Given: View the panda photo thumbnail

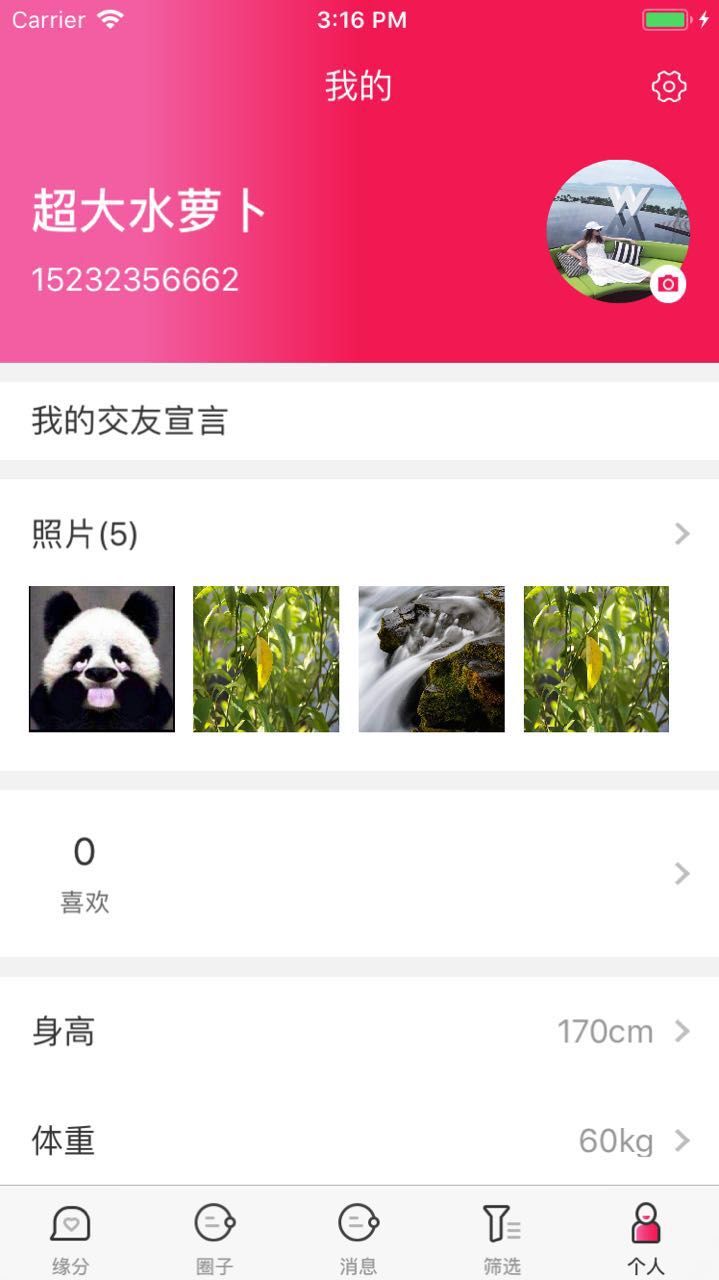Looking at the screenshot, I should [x=102, y=659].
